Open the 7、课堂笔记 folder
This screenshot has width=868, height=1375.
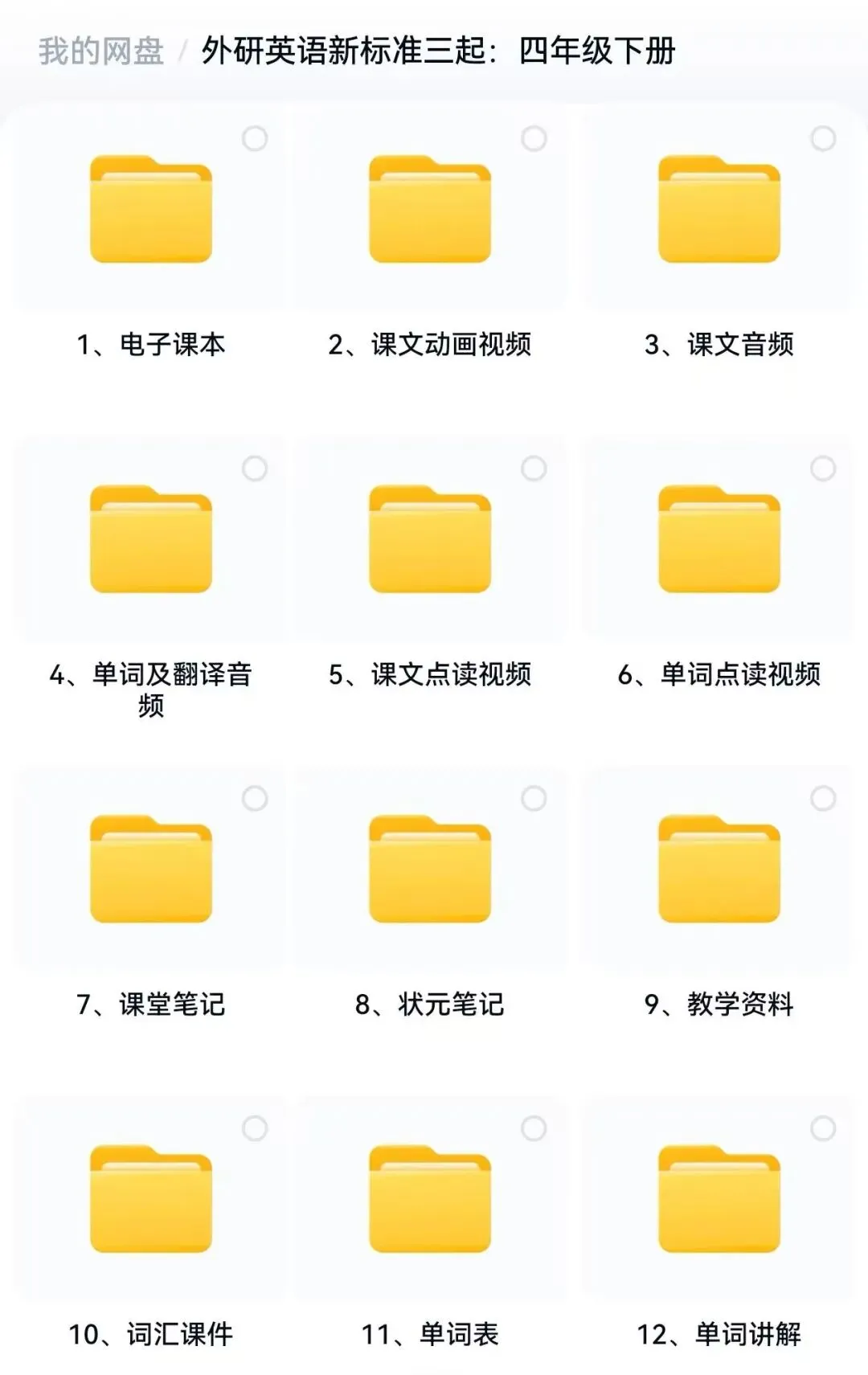(x=150, y=870)
